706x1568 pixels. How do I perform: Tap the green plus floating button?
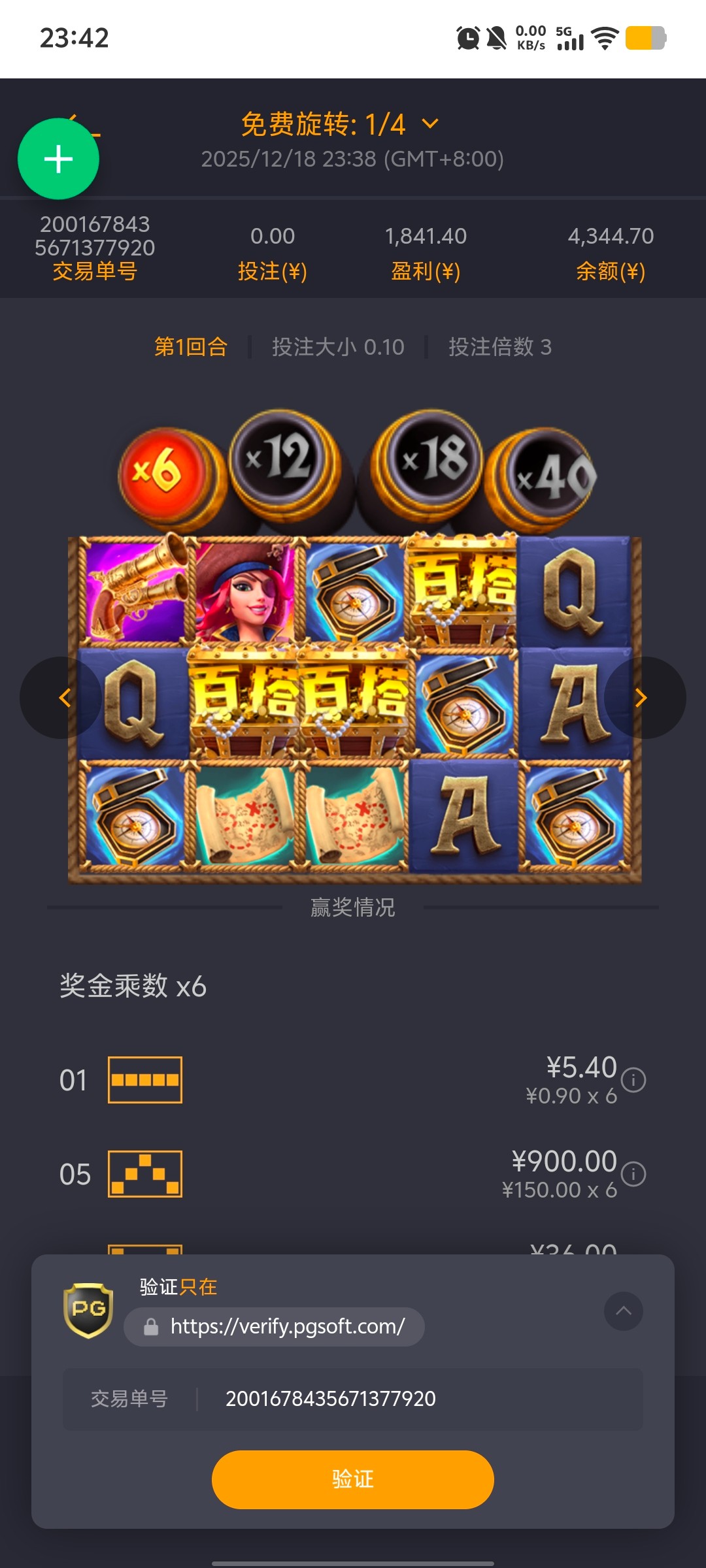coord(58,159)
